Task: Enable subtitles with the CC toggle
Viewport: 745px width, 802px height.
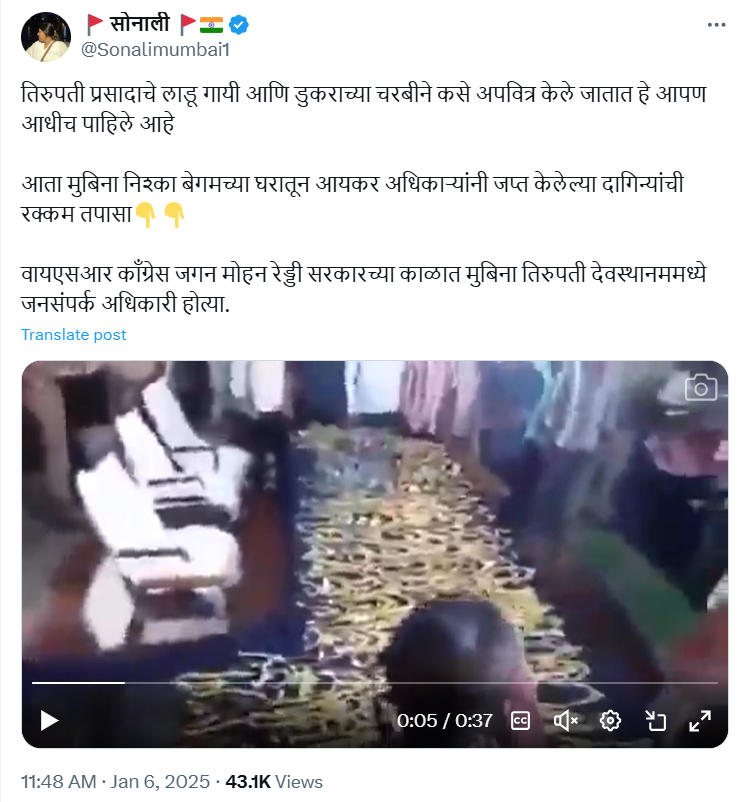Action: coord(521,718)
